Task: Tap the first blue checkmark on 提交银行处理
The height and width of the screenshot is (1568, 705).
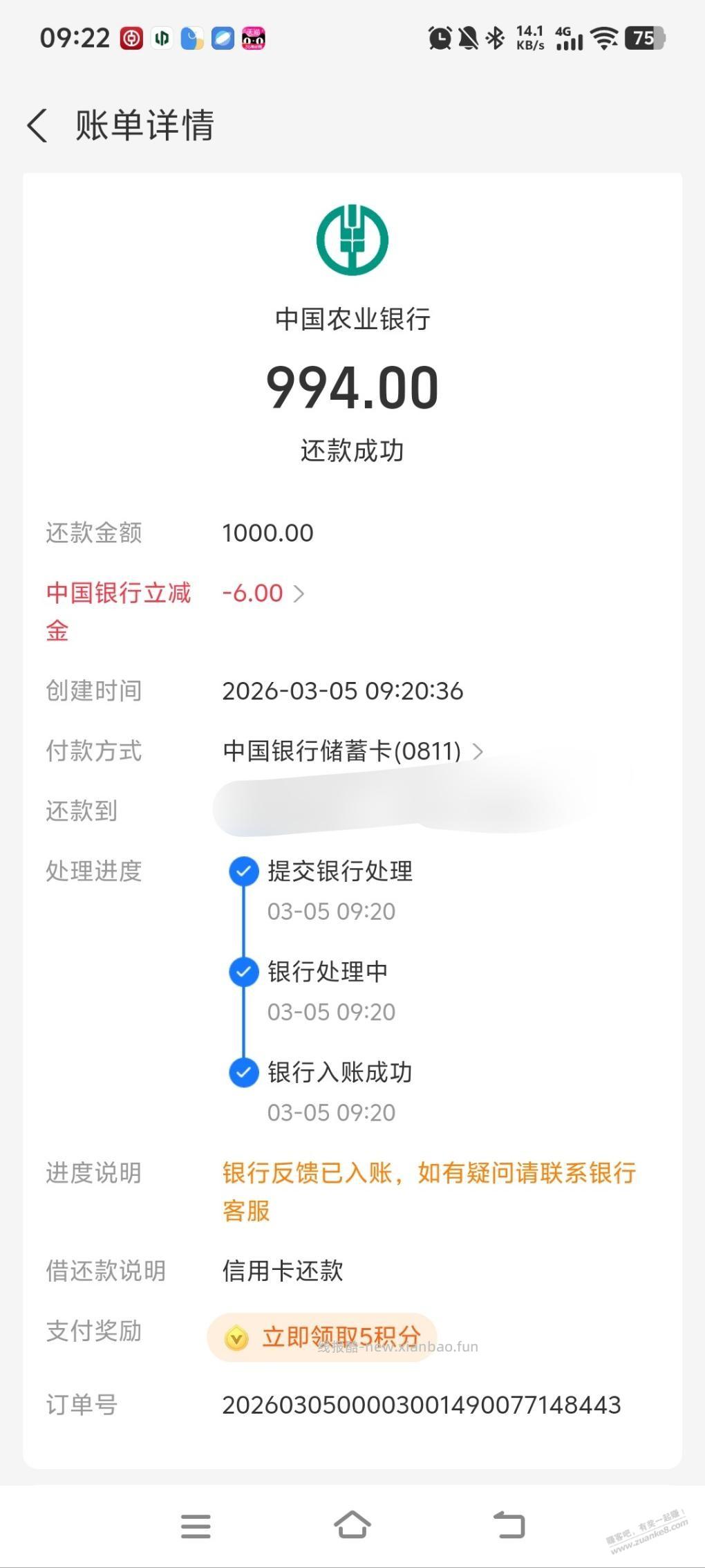Action: (x=243, y=871)
